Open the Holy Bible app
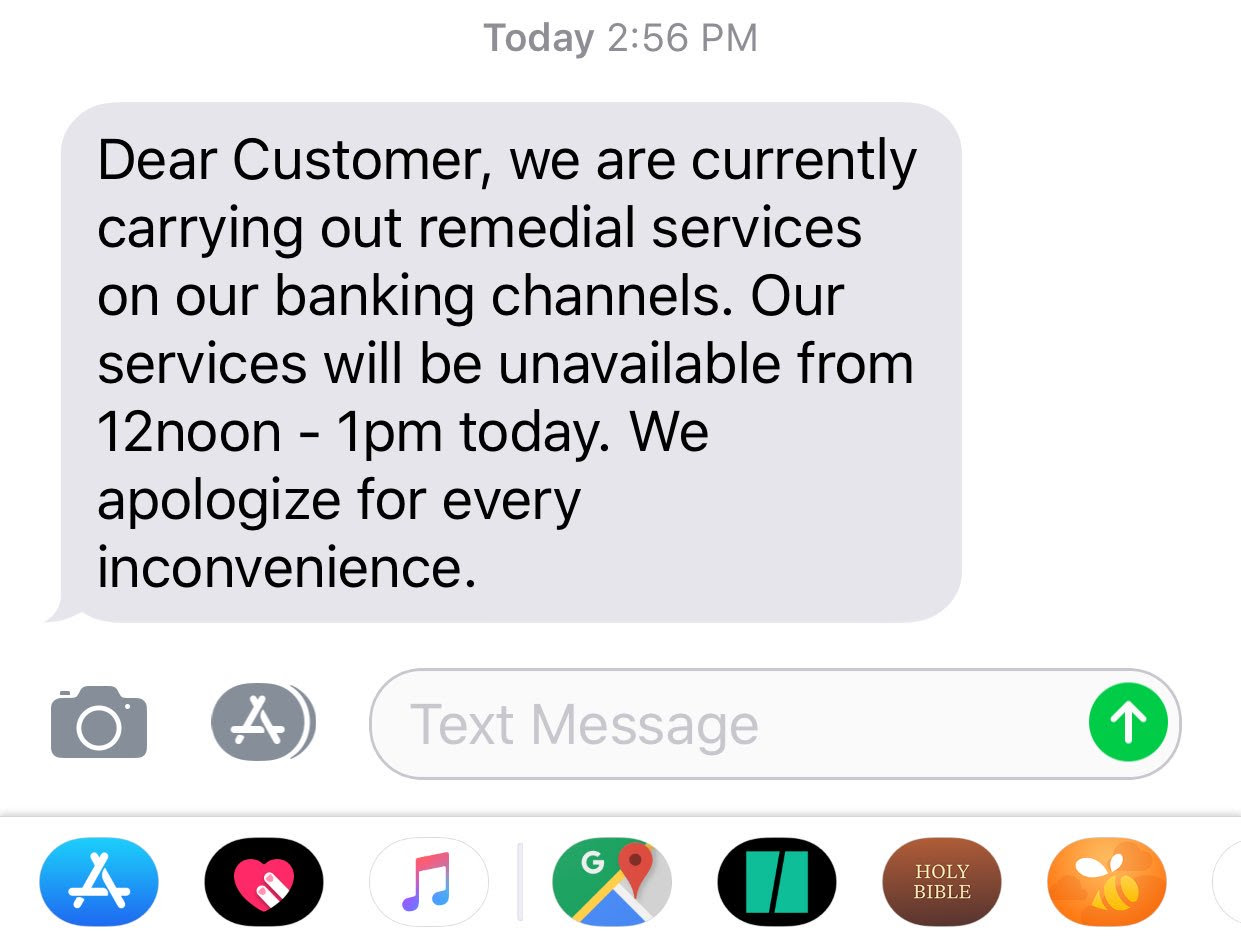 pyautogui.click(x=942, y=881)
